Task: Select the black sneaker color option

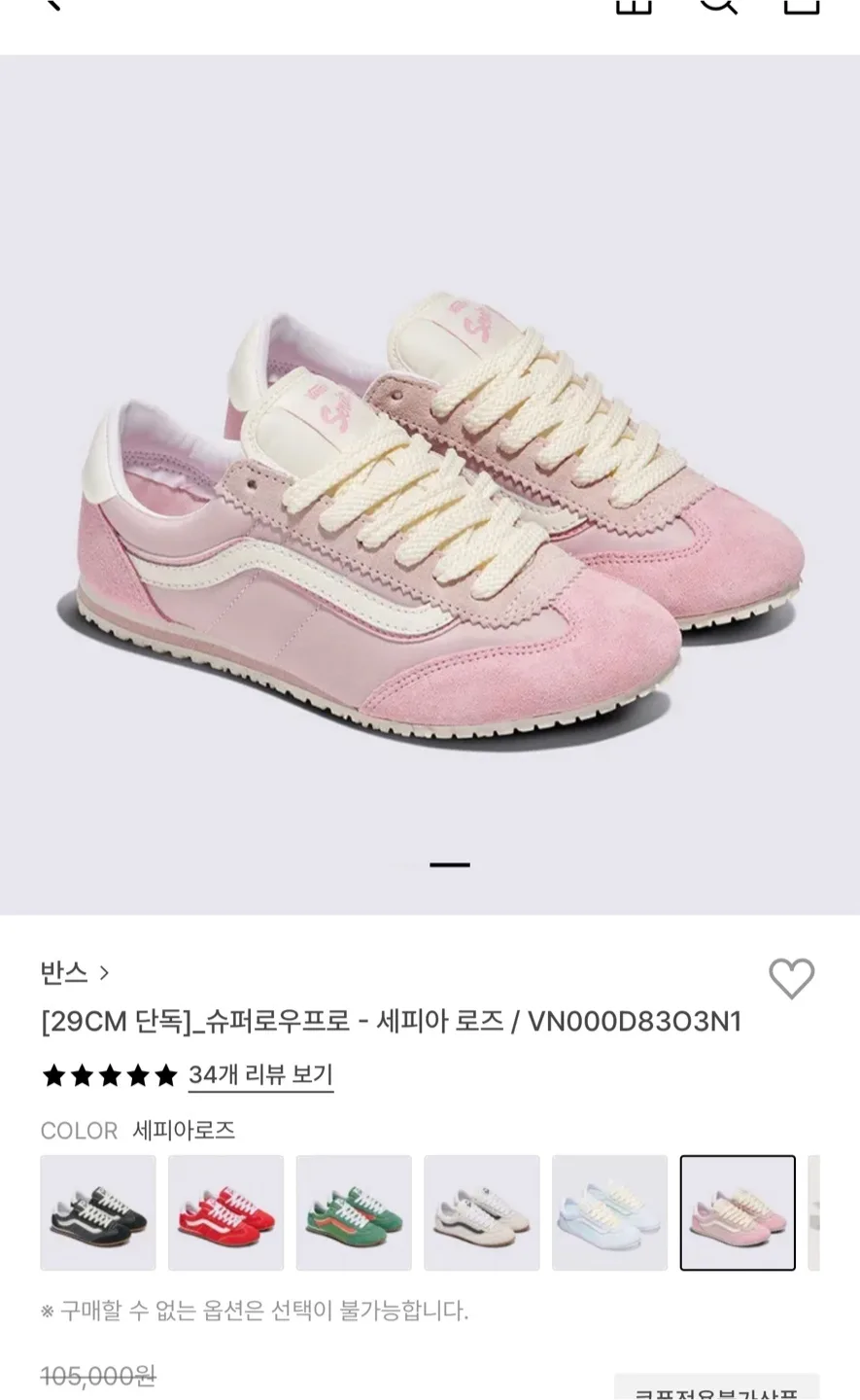Action: (98, 1212)
